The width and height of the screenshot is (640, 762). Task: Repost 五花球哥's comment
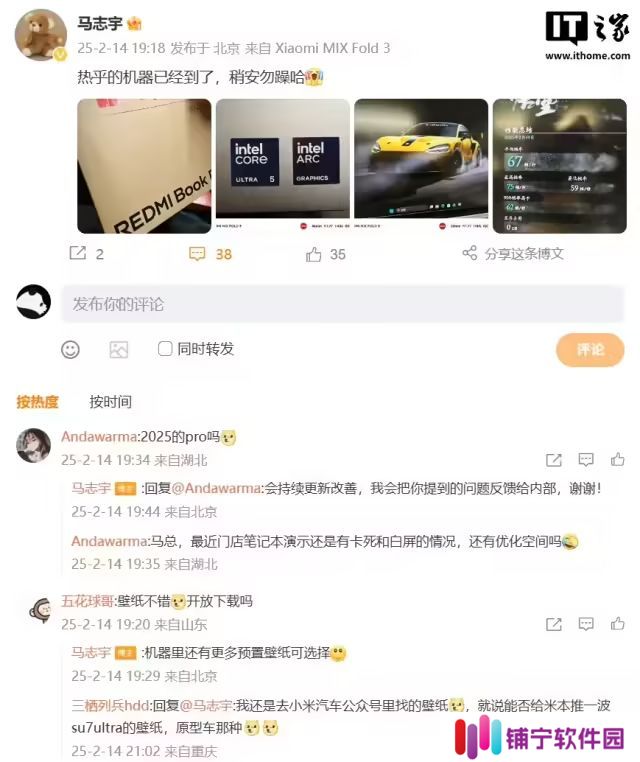554,624
